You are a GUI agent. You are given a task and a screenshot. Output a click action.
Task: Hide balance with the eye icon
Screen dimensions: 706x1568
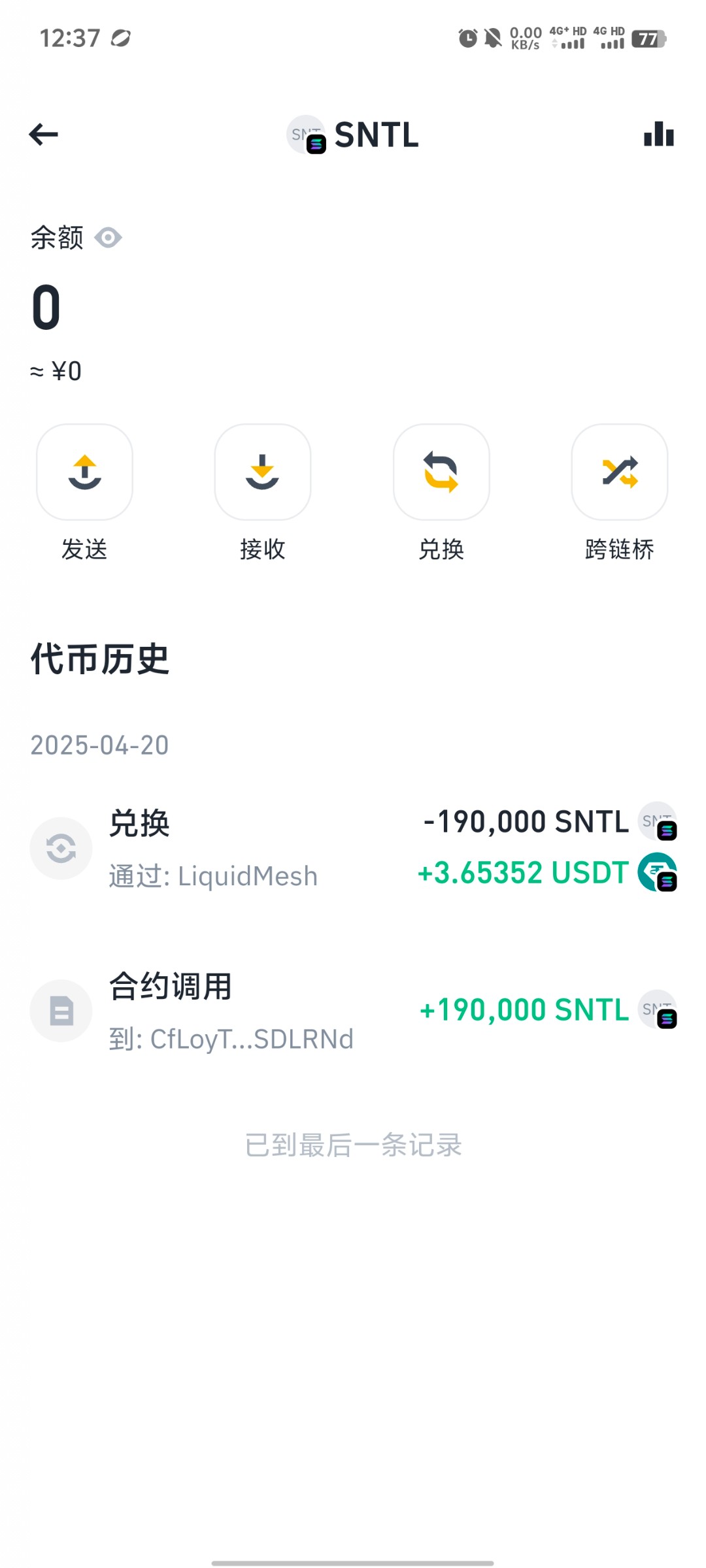click(108, 238)
